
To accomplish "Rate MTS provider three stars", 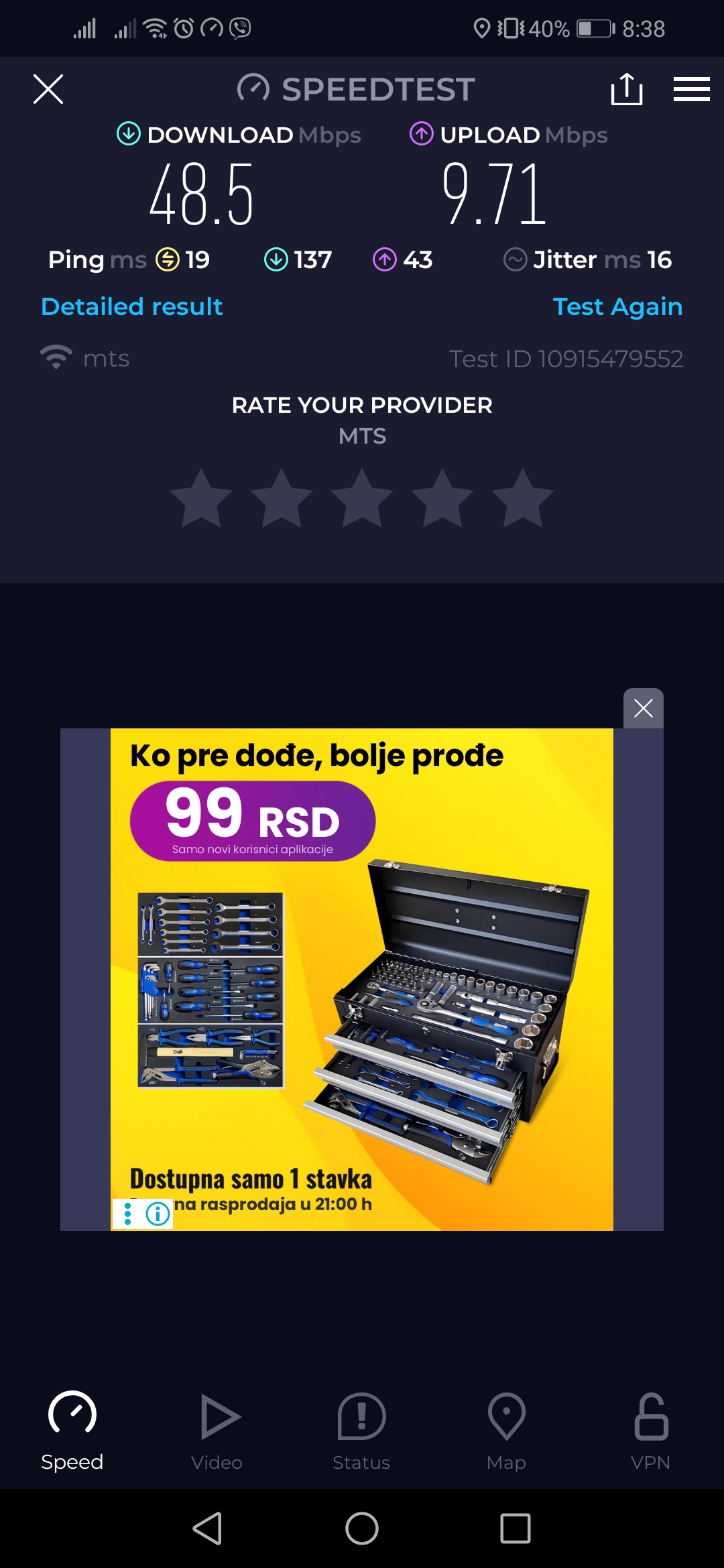I will (362, 499).
